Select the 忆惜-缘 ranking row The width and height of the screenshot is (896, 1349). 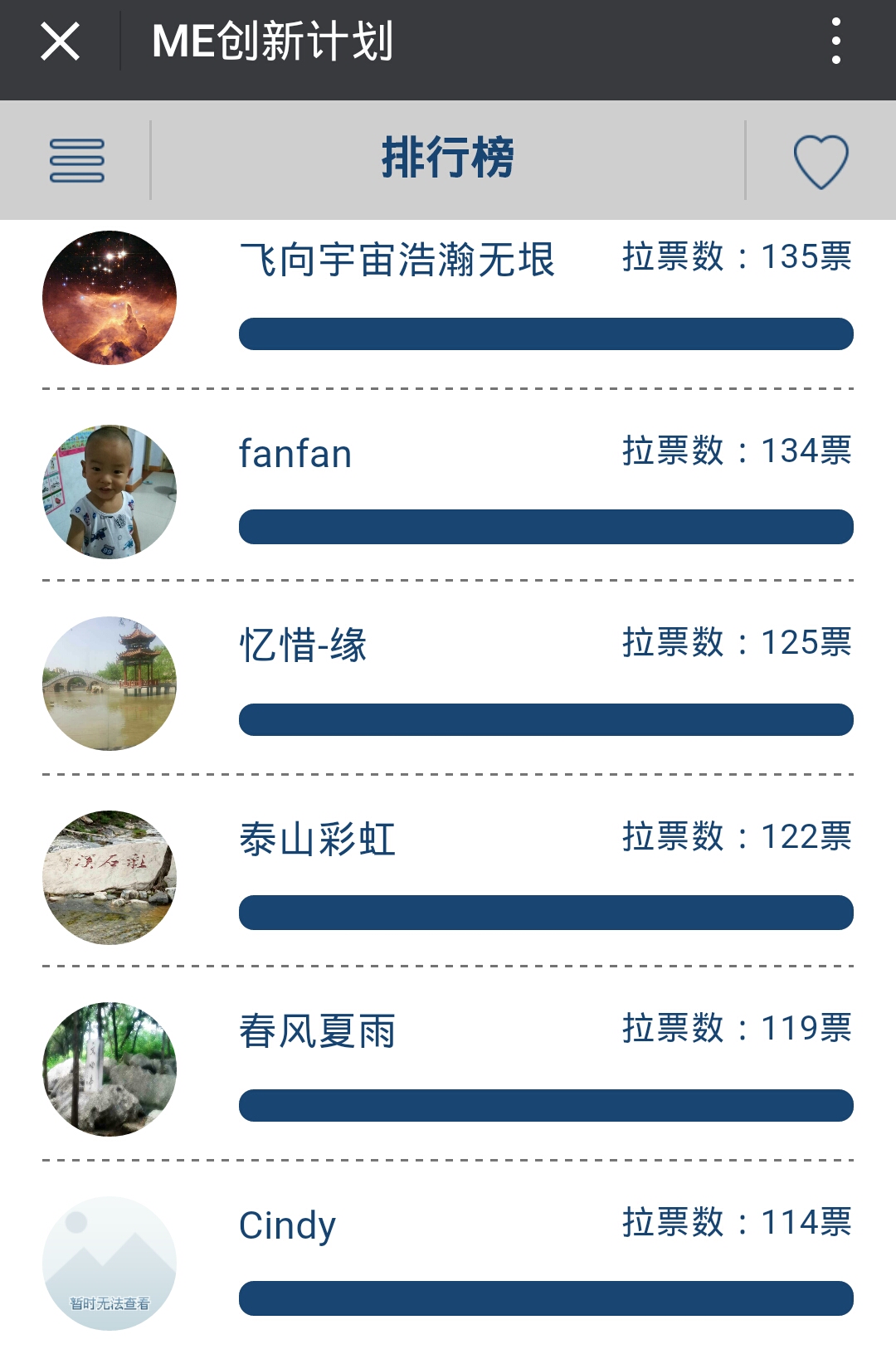pos(304,645)
